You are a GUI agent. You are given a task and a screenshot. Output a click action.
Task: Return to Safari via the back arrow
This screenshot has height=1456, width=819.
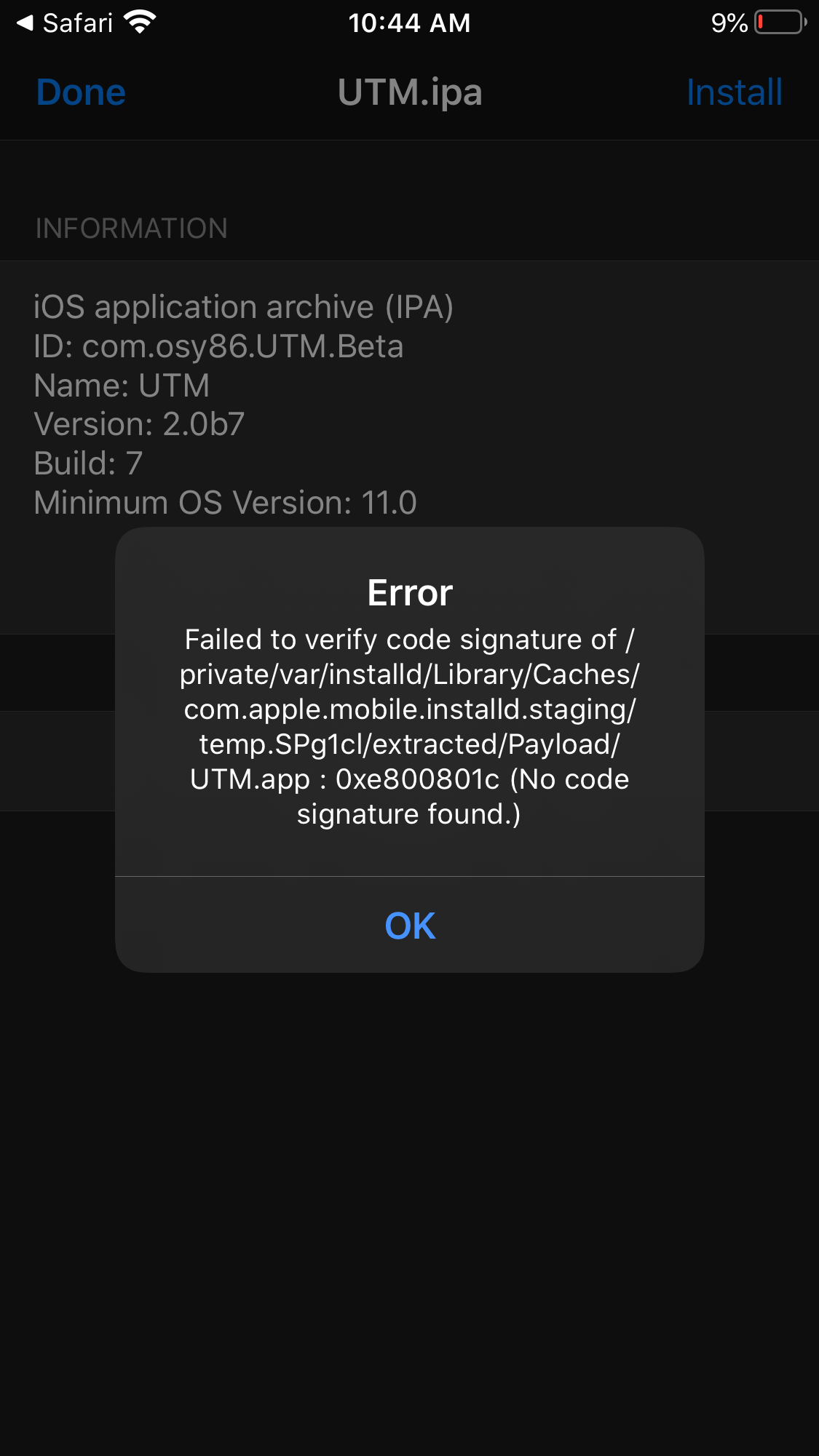pyautogui.click(x=64, y=23)
